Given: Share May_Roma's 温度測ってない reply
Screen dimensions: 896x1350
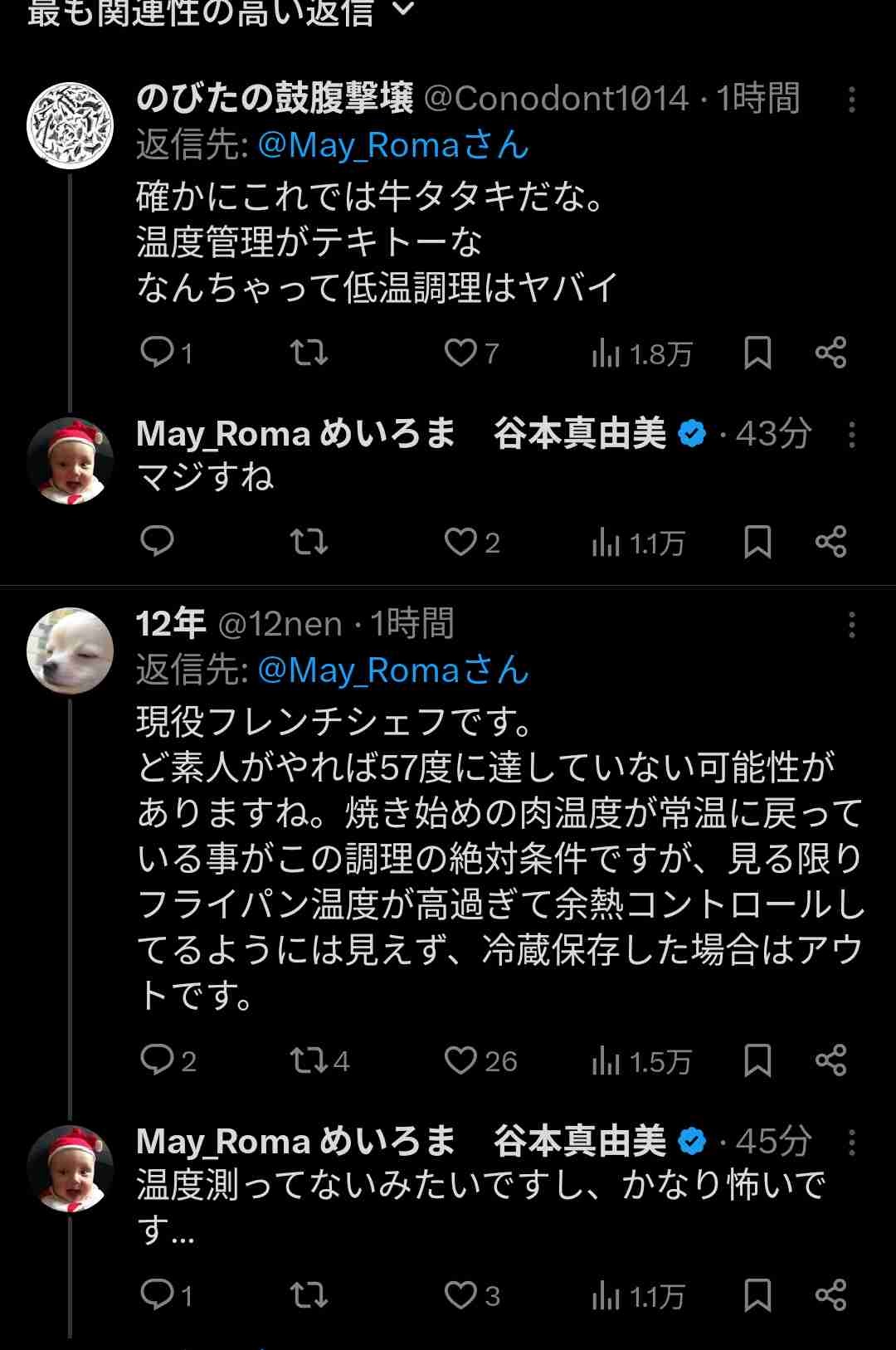Looking at the screenshot, I should click(830, 1294).
